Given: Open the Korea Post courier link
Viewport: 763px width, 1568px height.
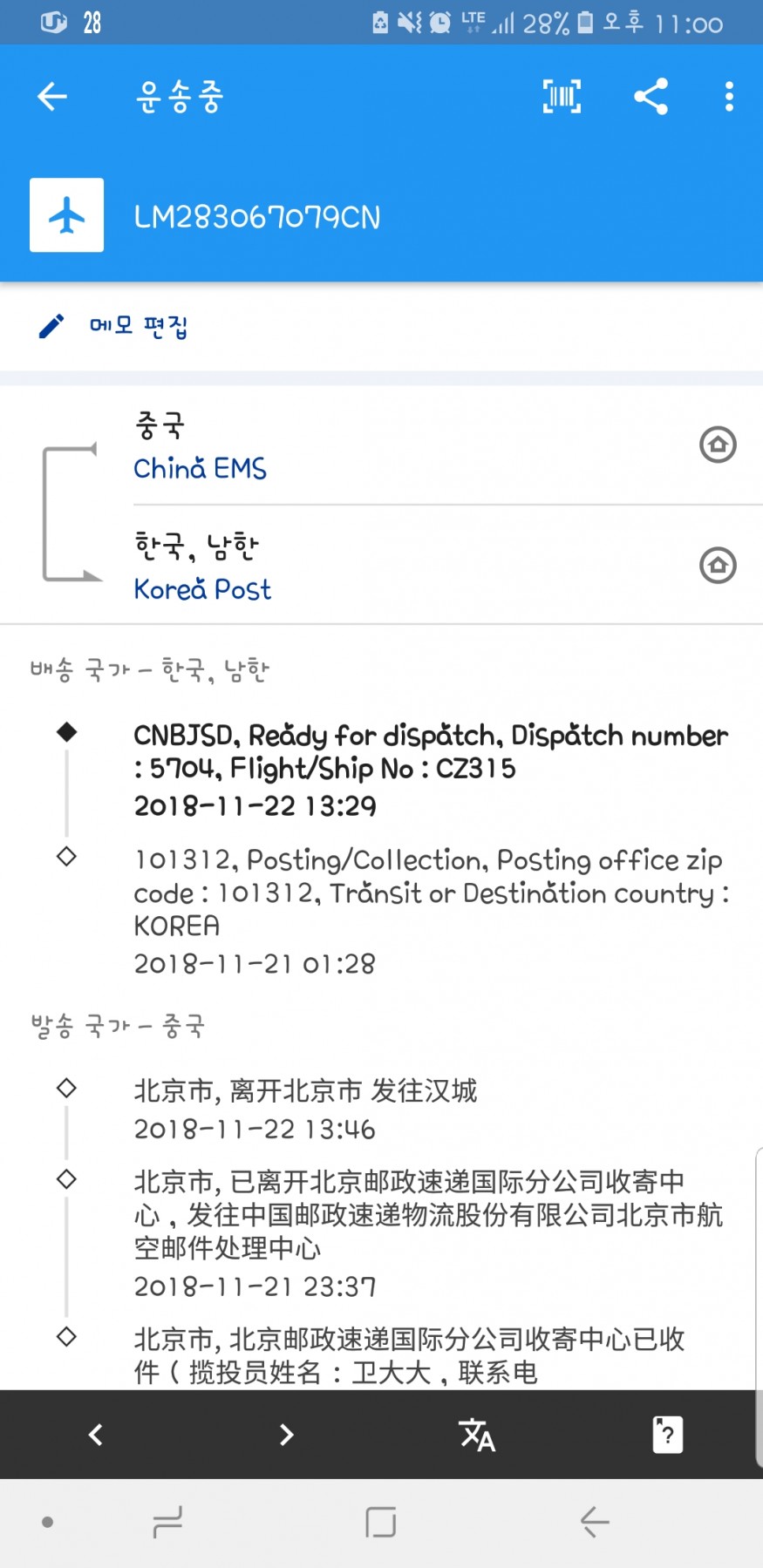Looking at the screenshot, I should point(202,590).
